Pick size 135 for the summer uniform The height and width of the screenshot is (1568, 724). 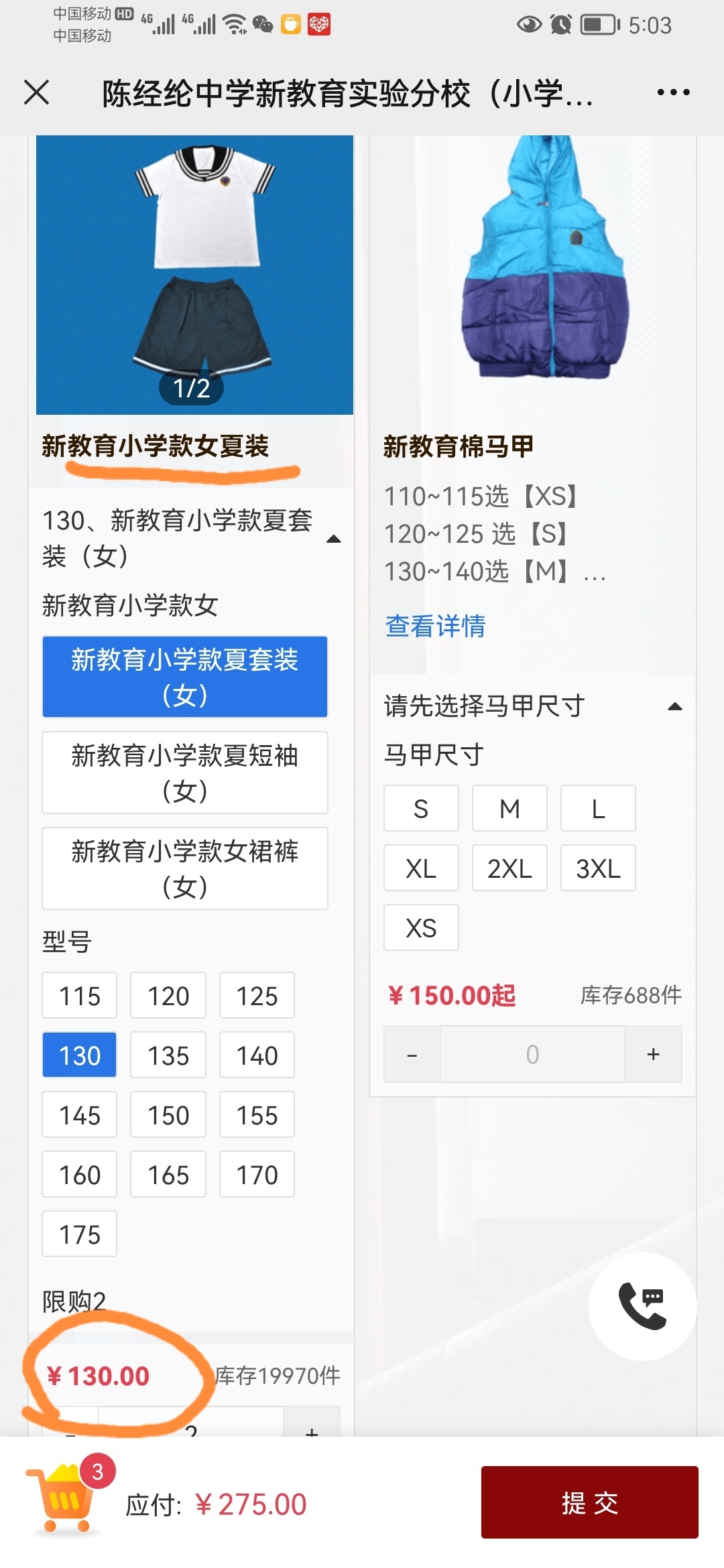(168, 1055)
